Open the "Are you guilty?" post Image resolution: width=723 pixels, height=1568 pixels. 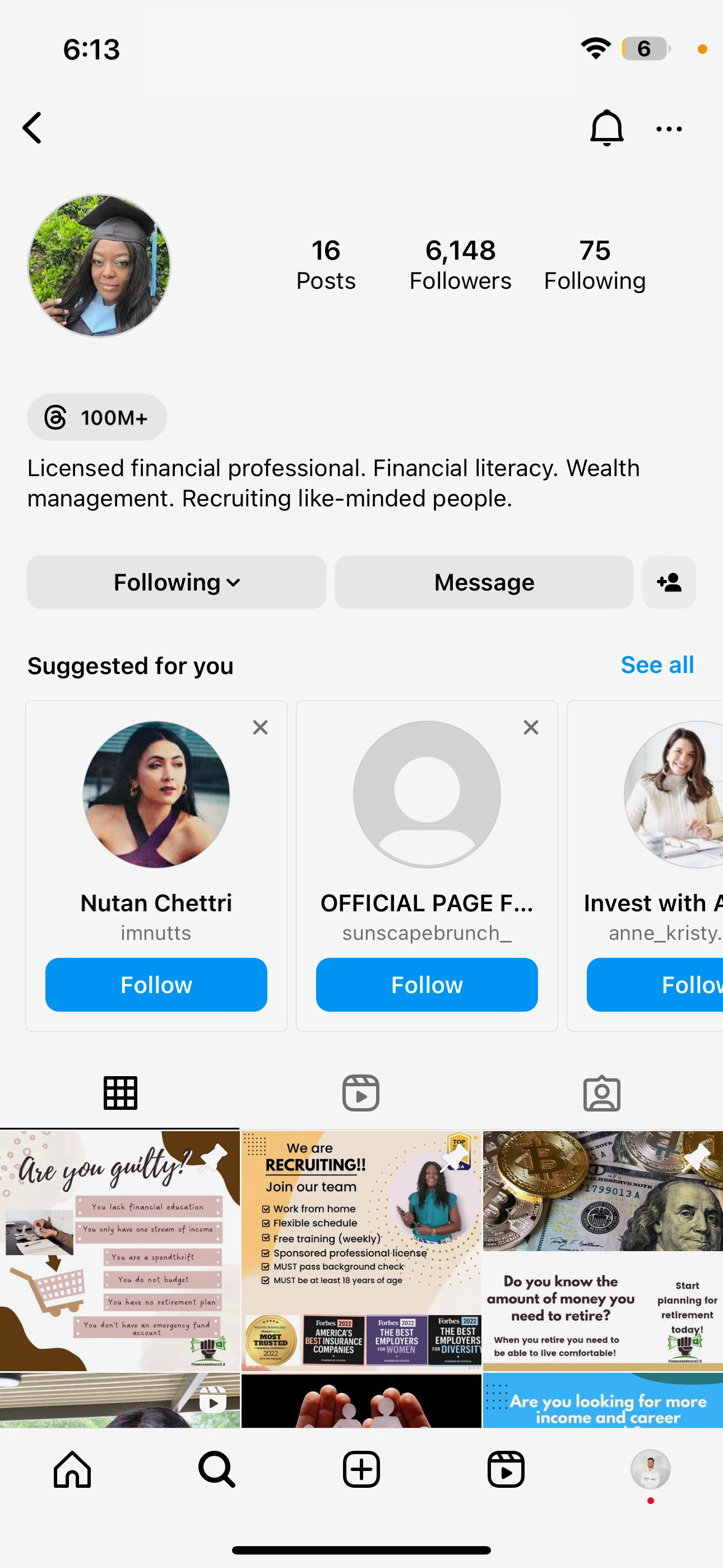coord(120,1250)
